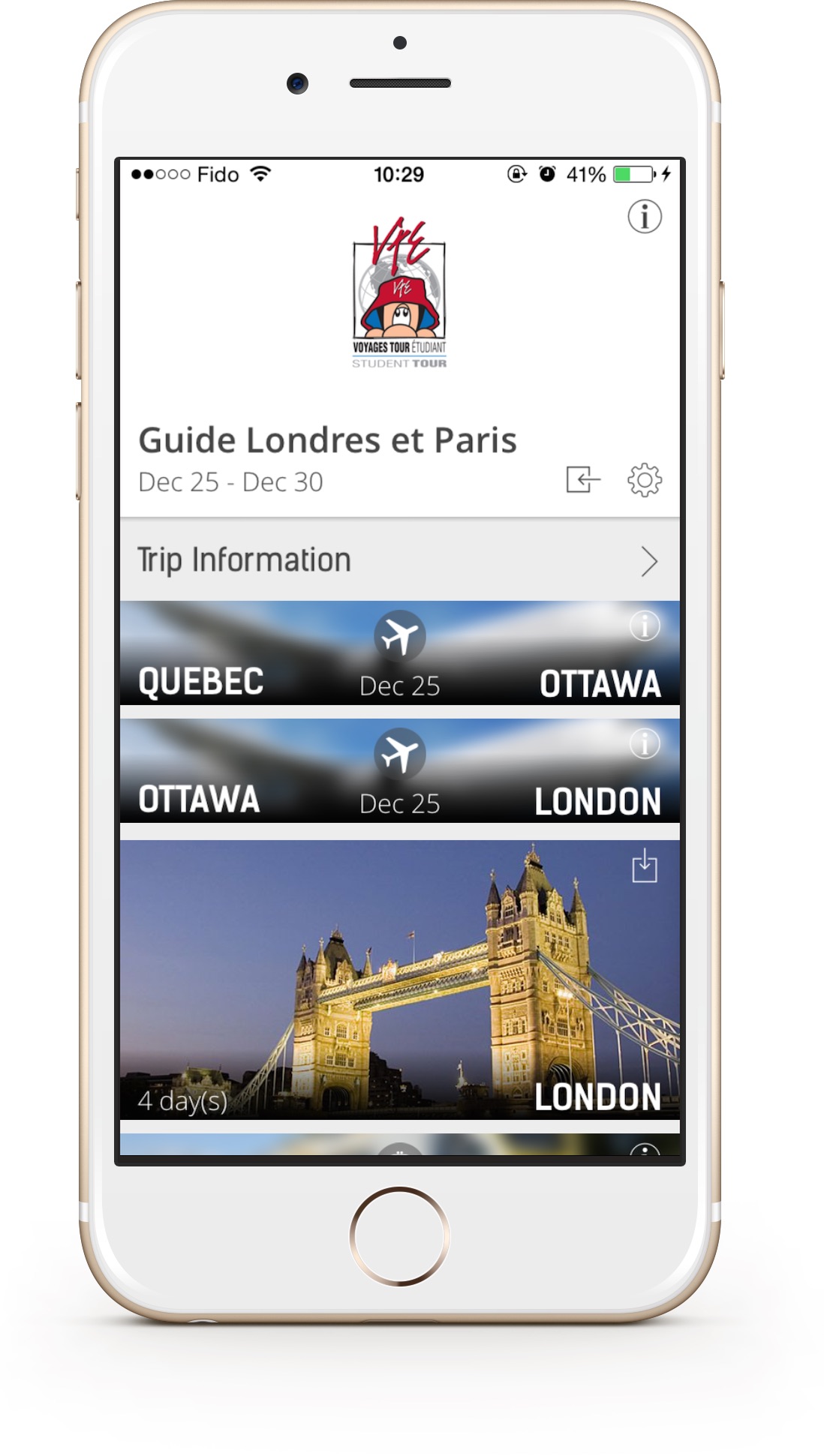The width and height of the screenshot is (824, 1456).
Task: Open the Ottawa to London flight card
Action: click(x=400, y=770)
